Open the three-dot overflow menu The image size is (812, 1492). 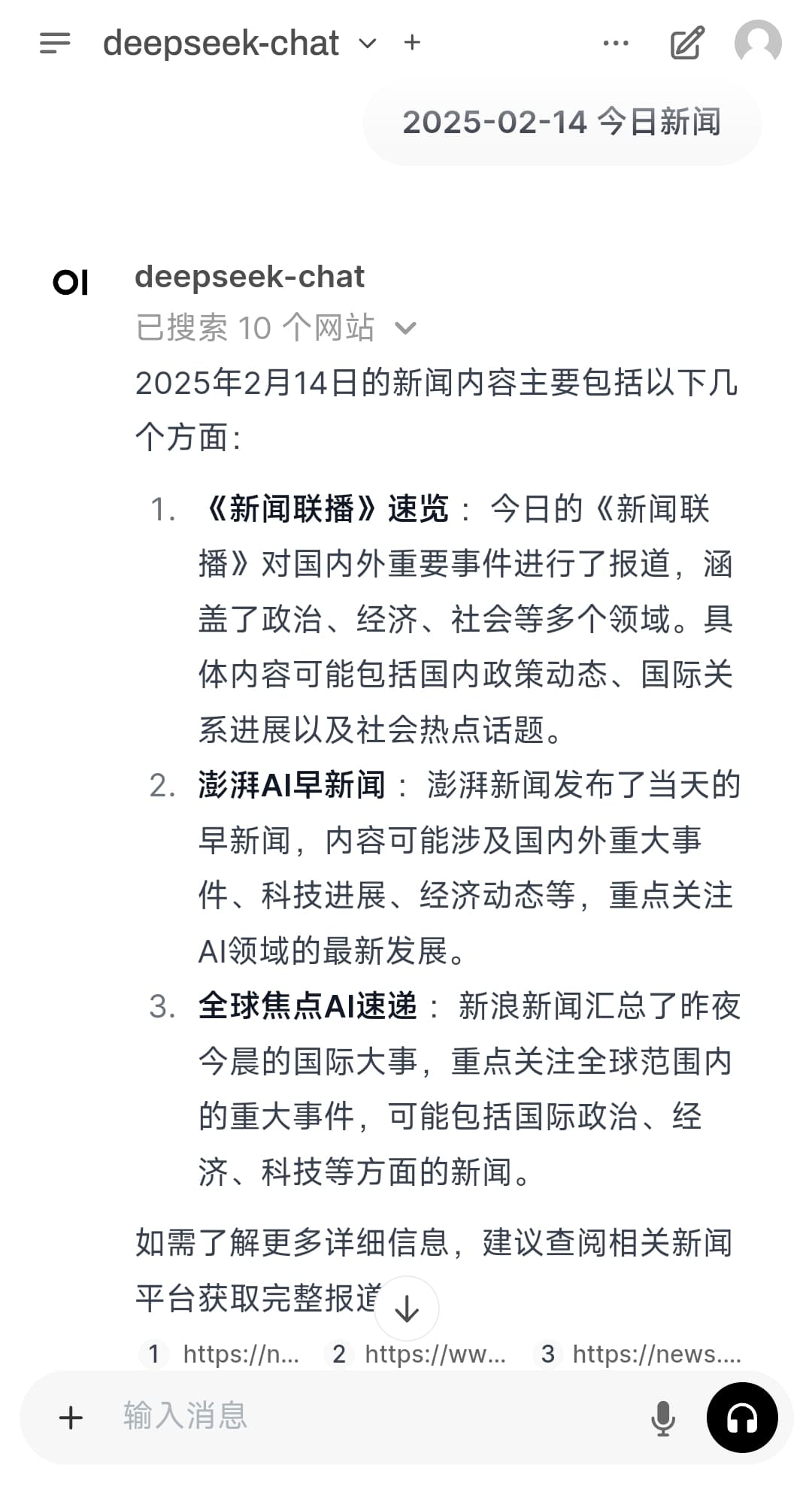click(x=616, y=43)
